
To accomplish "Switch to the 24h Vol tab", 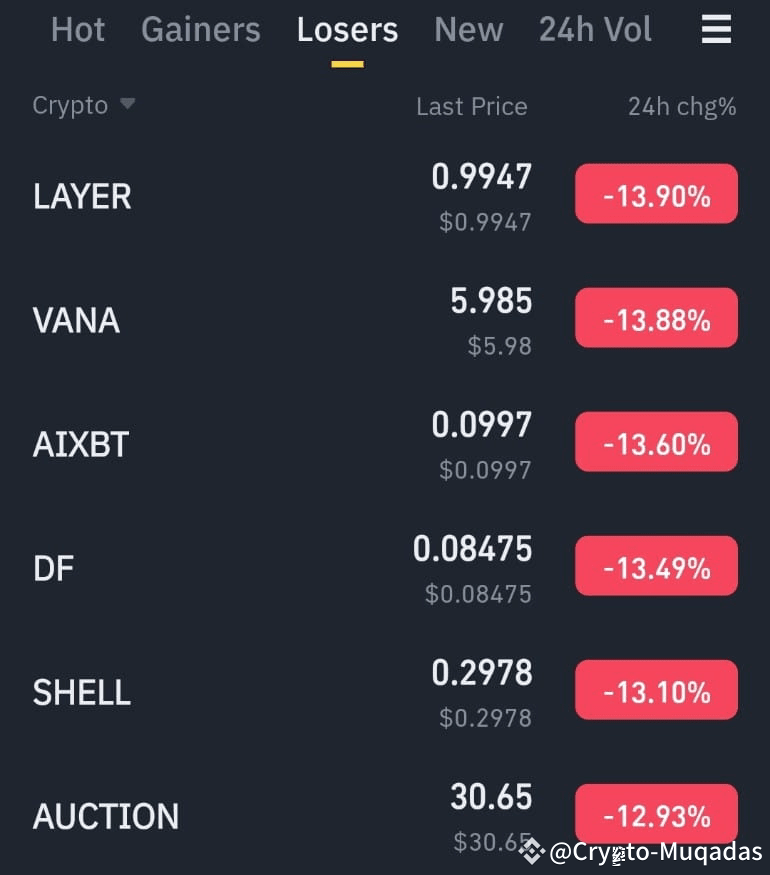I will [x=595, y=30].
